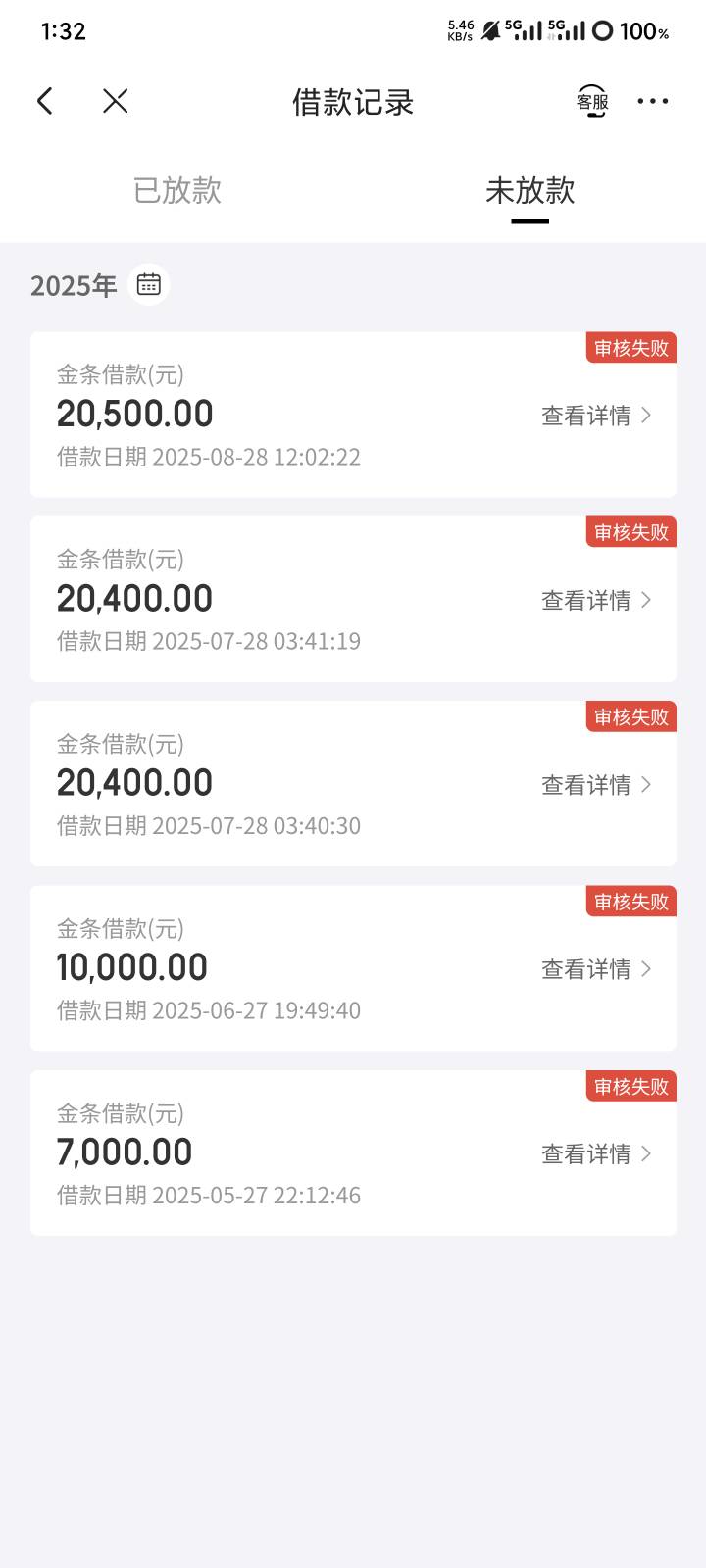The image size is (706, 1568).
Task: Open the calendar picker next to 2025年
Action: point(149,284)
